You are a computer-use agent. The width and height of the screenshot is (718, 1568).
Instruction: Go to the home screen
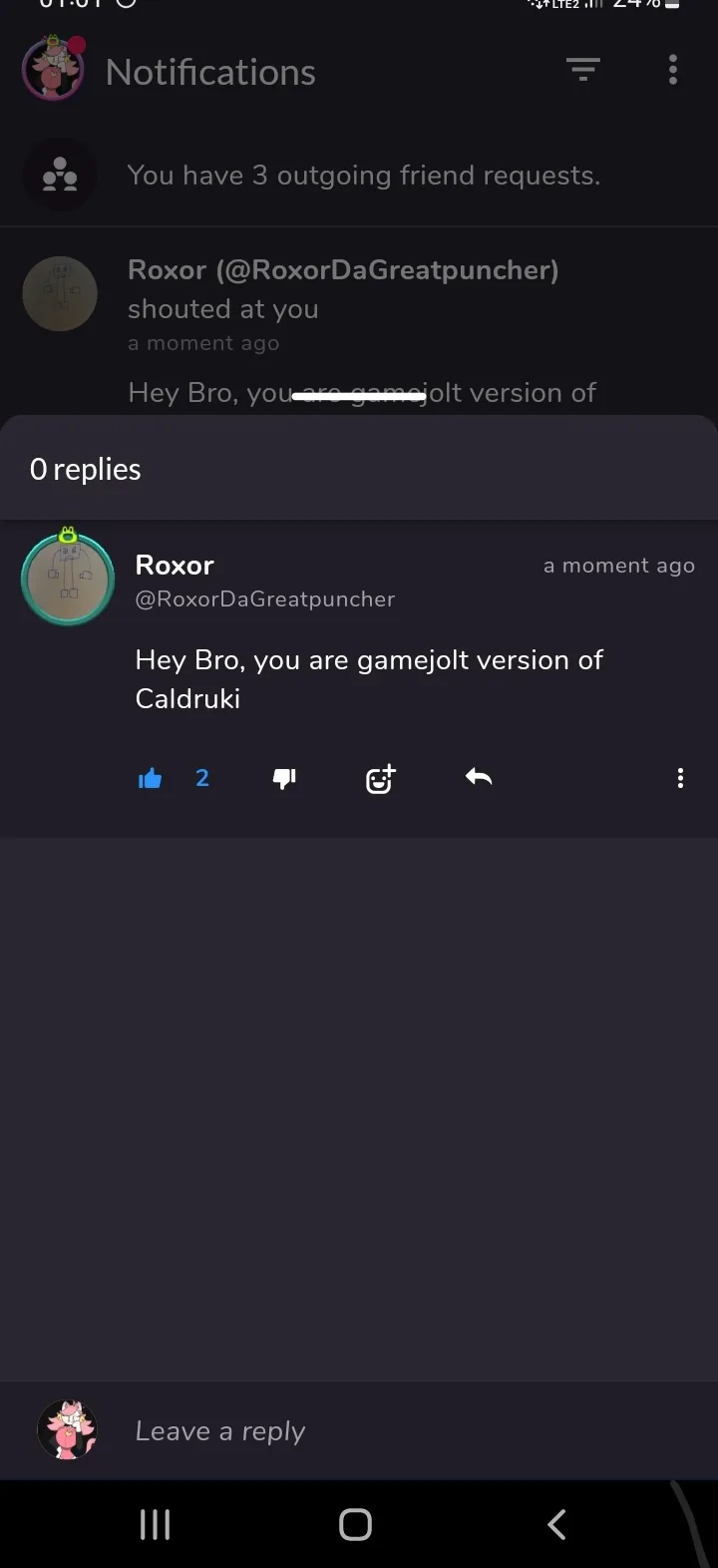tap(356, 1524)
